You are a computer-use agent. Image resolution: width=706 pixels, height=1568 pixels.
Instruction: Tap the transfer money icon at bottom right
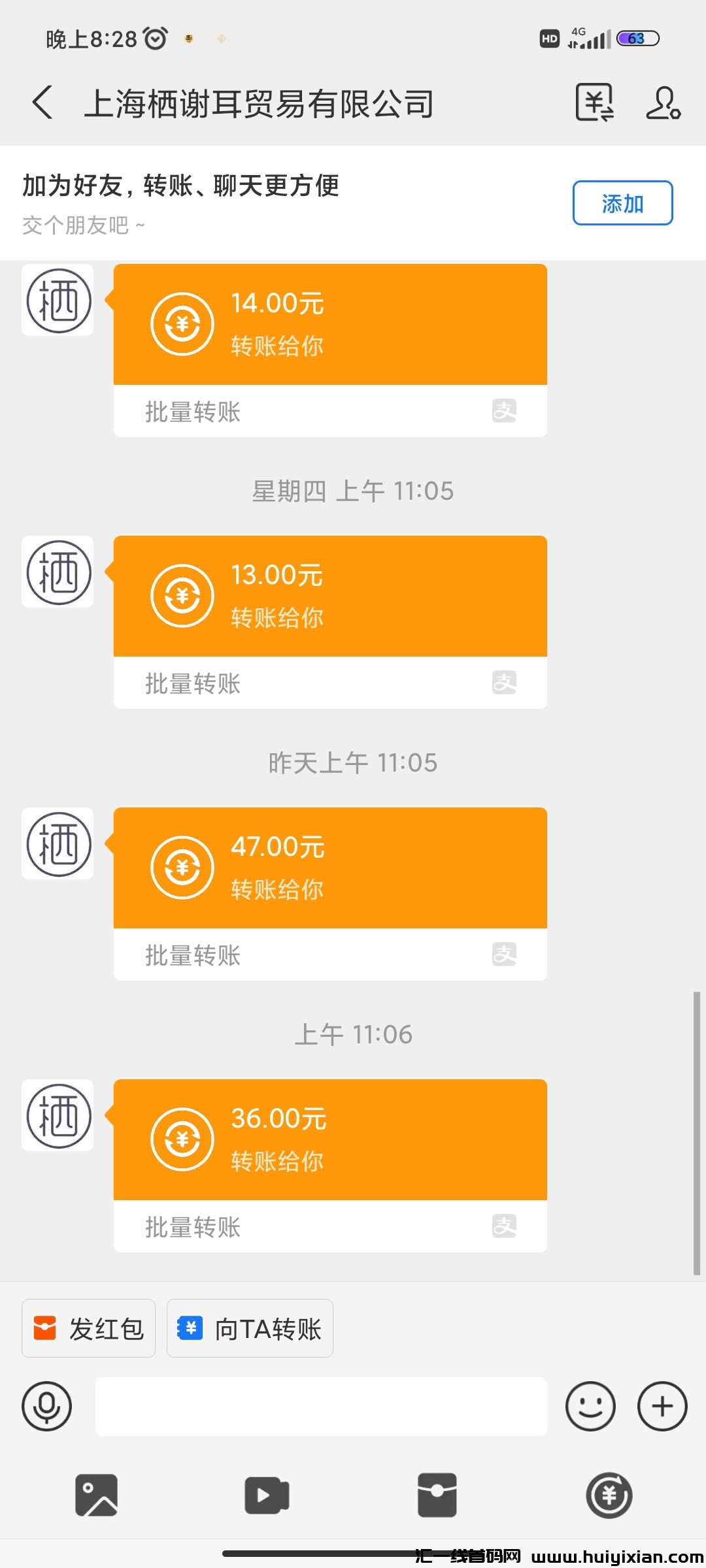(x=609, y=1494)
